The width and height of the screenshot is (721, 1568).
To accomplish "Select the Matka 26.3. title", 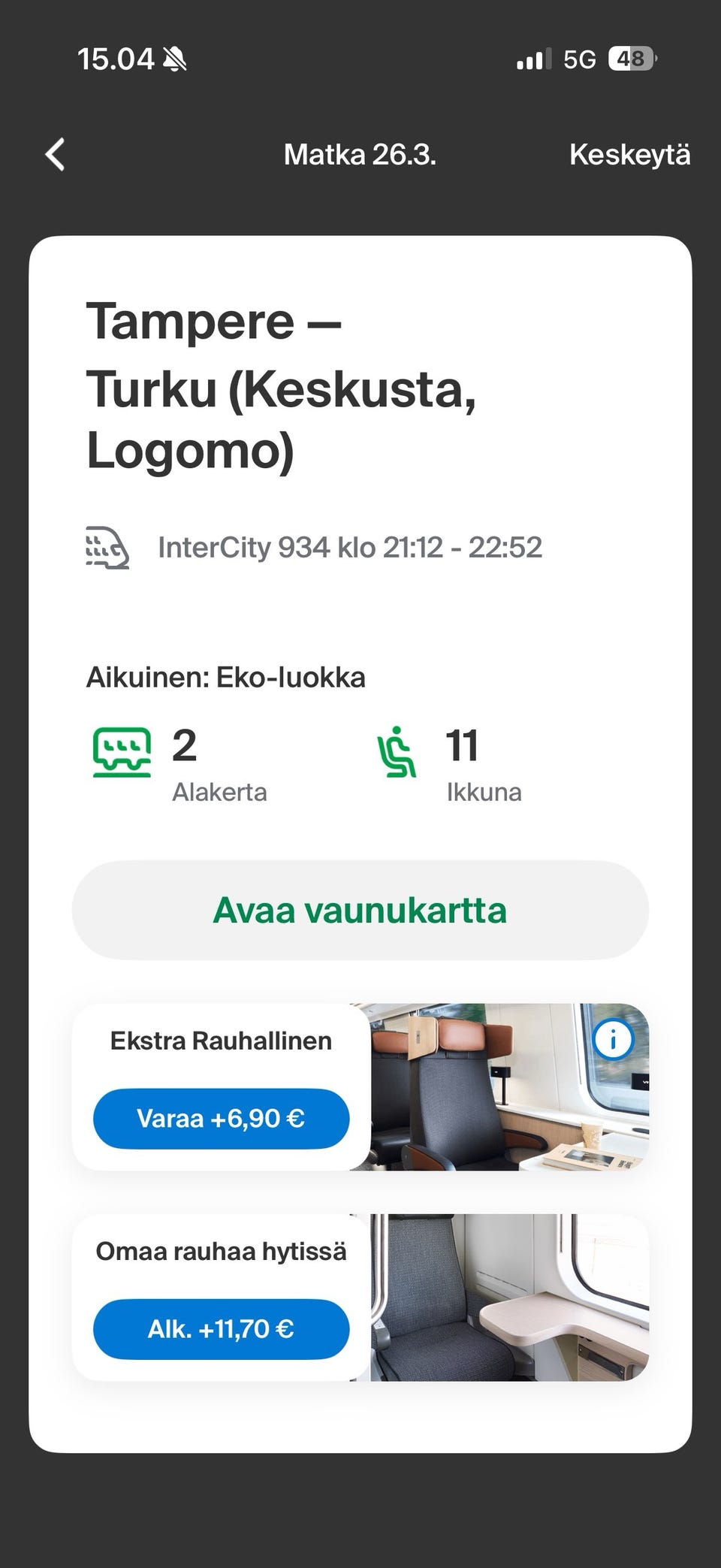I will (x=360, y=155).
